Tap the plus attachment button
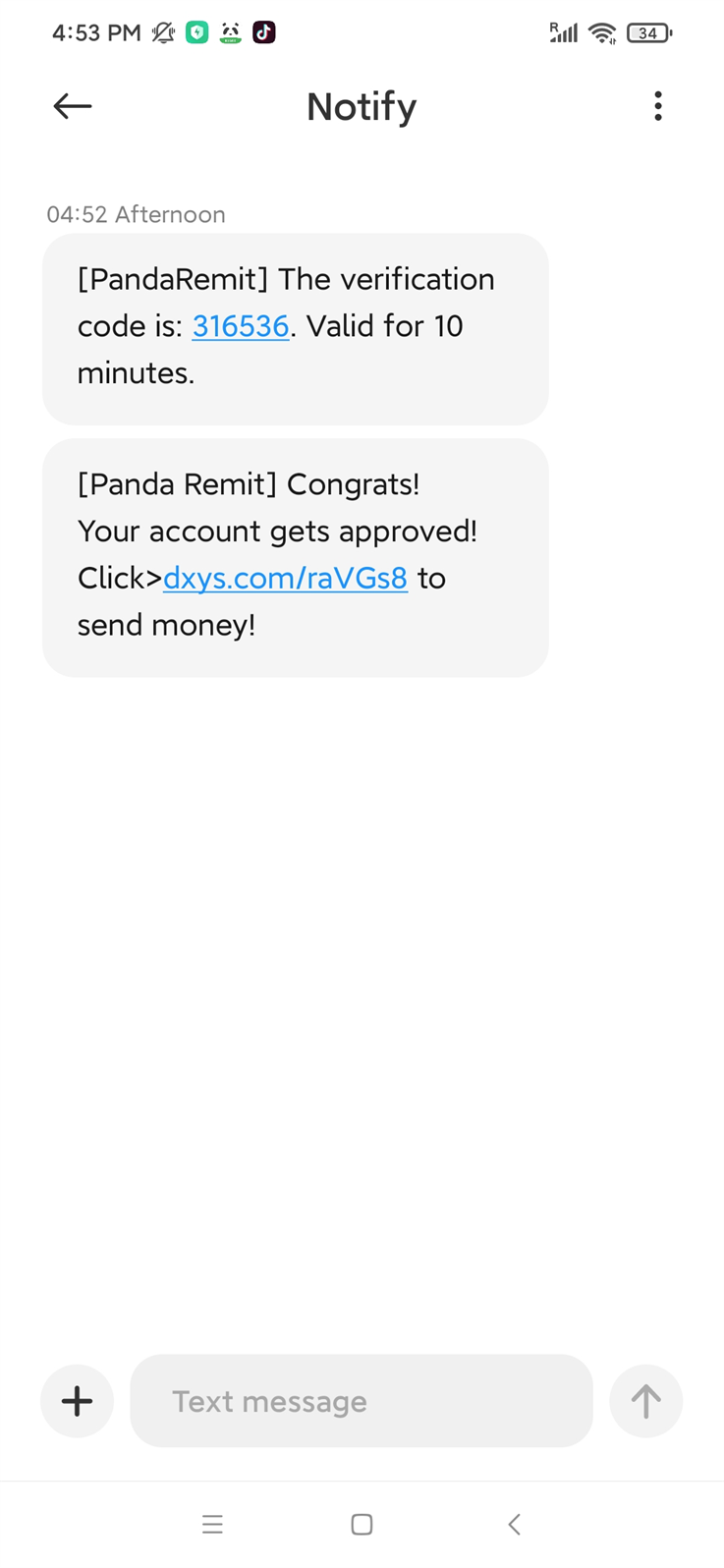 [78, 1401]
